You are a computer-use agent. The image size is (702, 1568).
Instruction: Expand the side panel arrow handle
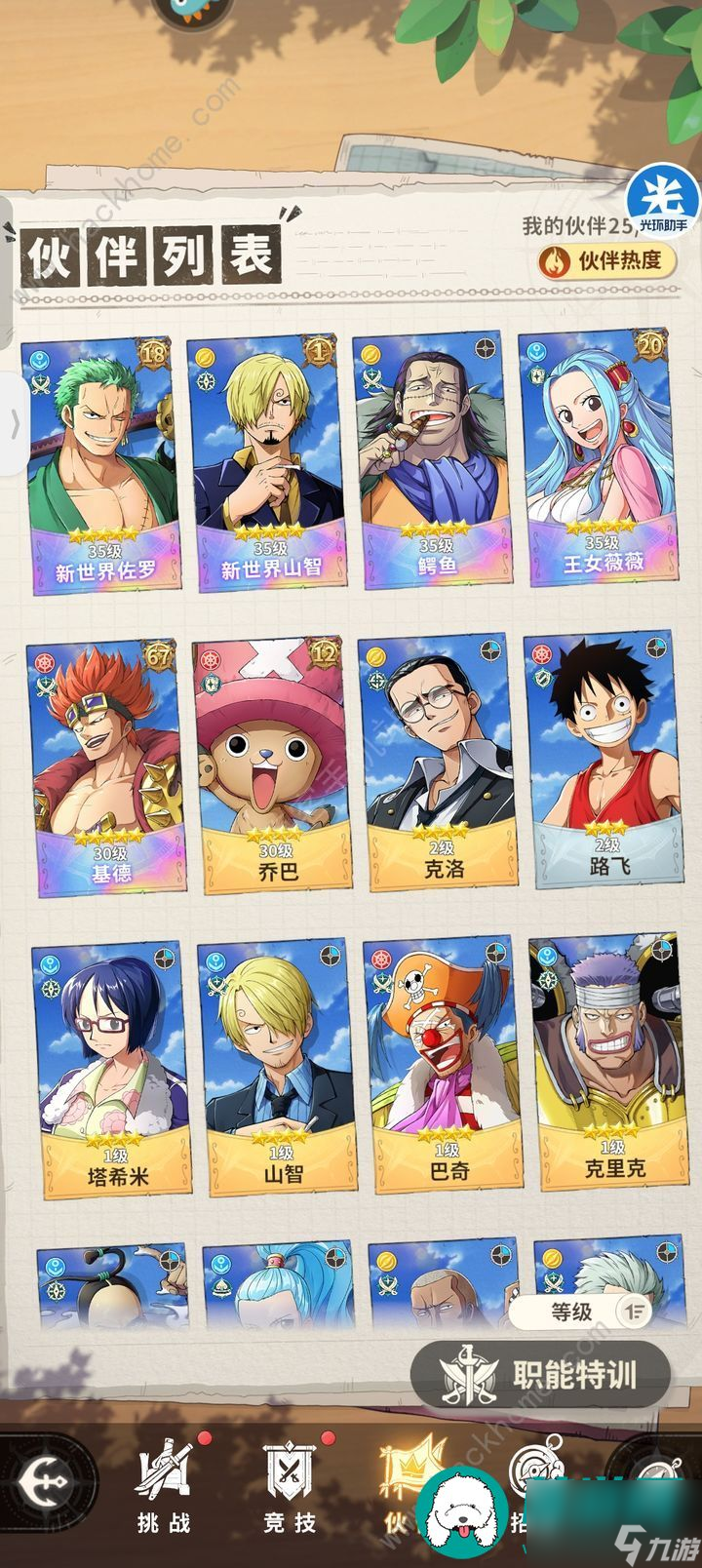click(14, 424)
